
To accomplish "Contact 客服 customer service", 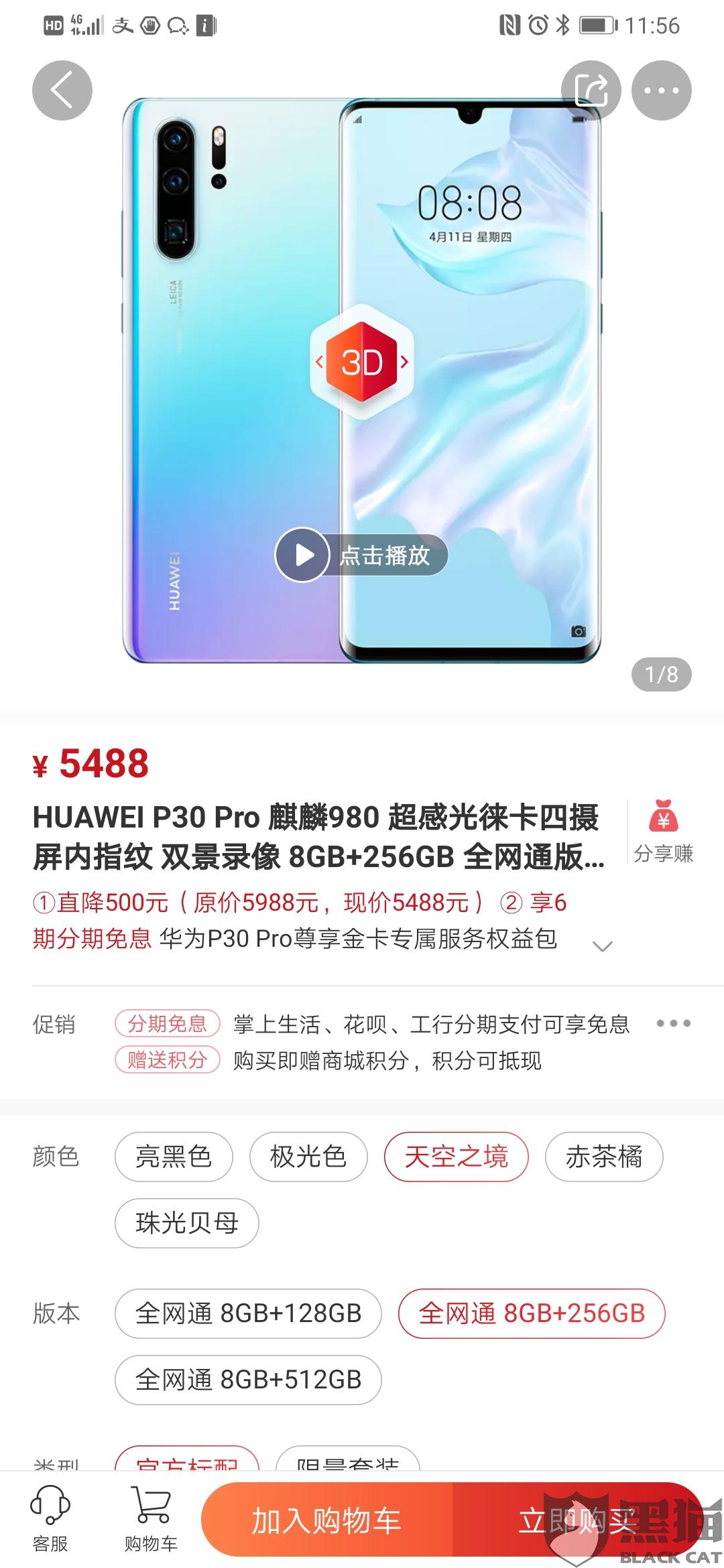I will pos(50,1520).
